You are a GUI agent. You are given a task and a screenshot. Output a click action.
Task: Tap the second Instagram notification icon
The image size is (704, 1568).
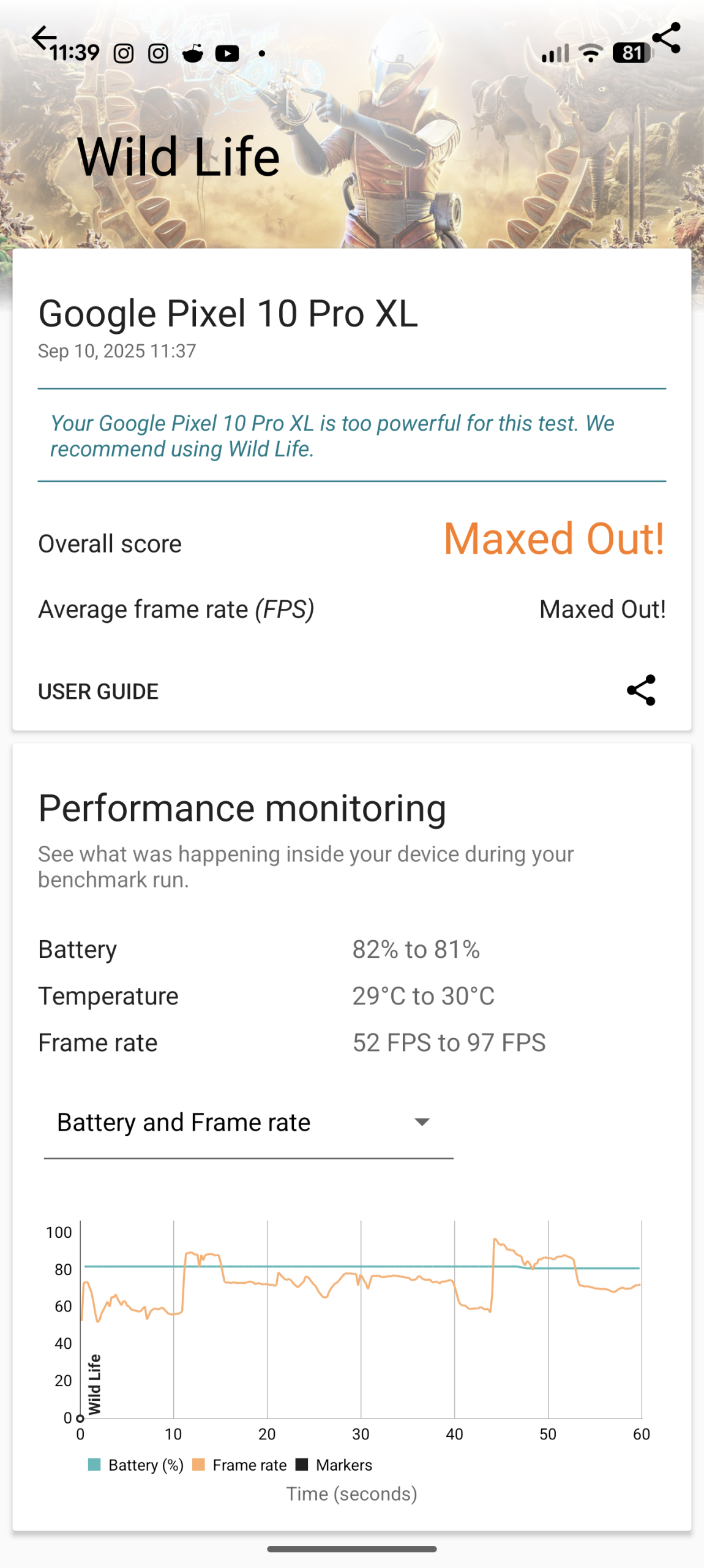click(x=157, y=54)
